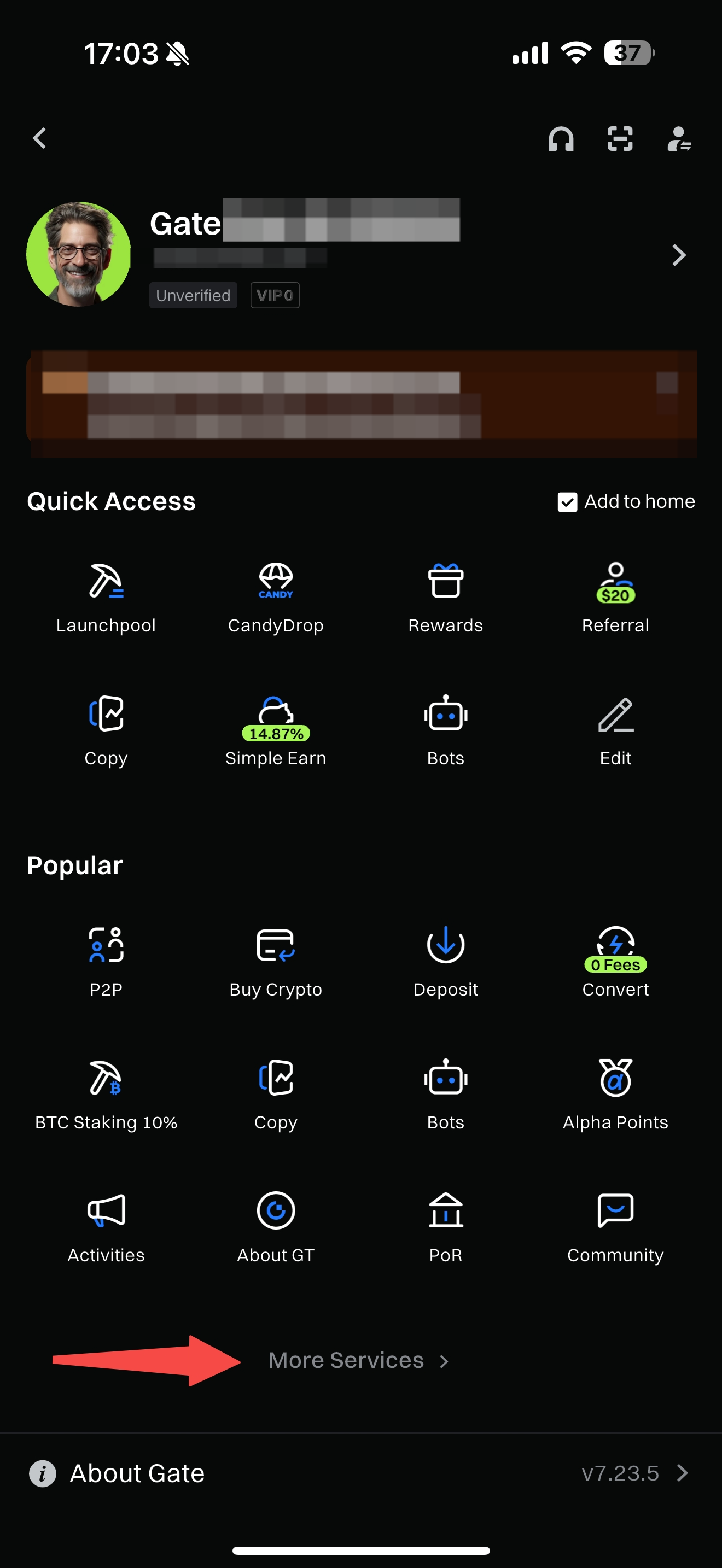Screen dimensions: 722x1568
Task: Open Simple Earn 14.87%
Action: [x=276, y=729]
